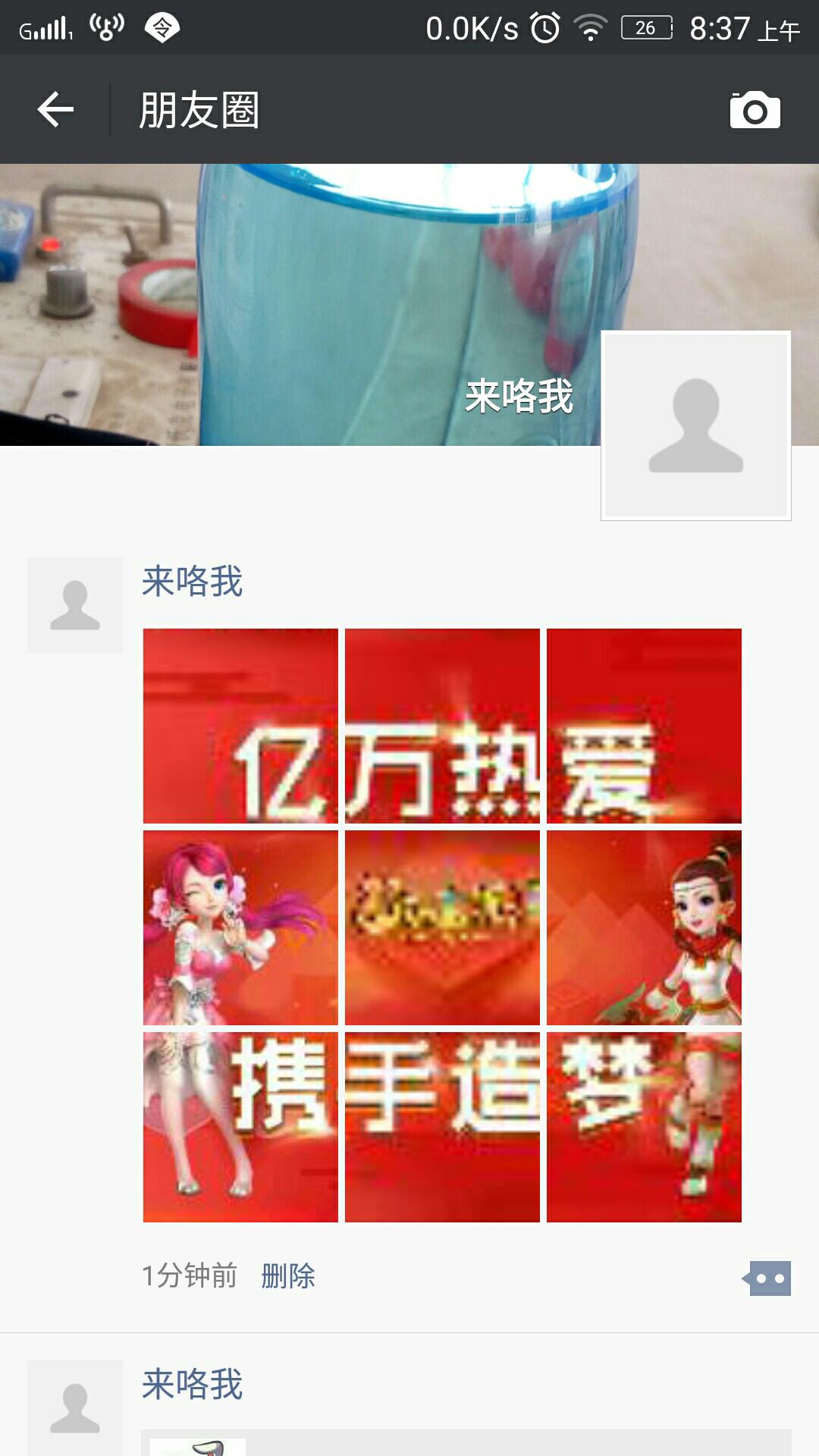Open the pink-haired girl image tile
819x1456 pixels.
(x=240, y=927)
